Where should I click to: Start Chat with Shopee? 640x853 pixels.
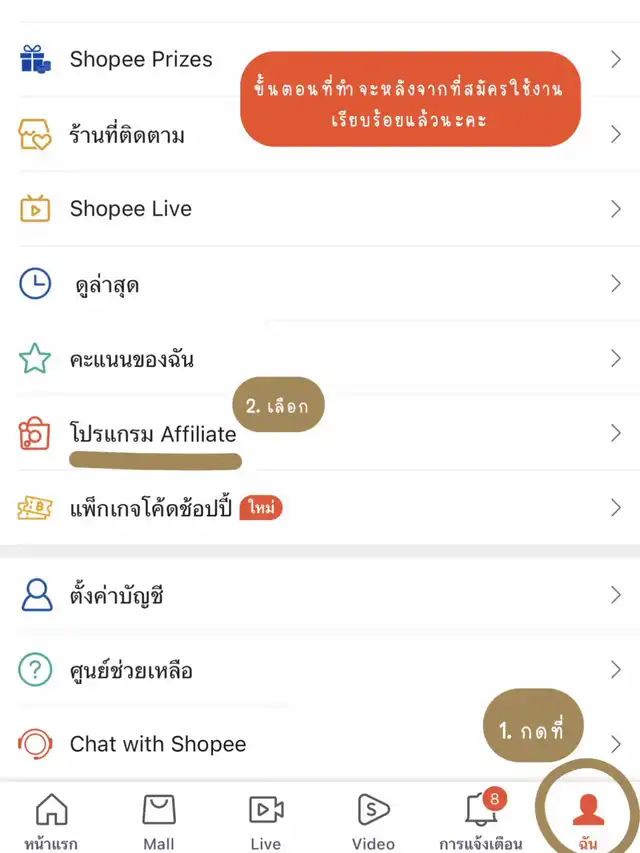coord(157,745)
